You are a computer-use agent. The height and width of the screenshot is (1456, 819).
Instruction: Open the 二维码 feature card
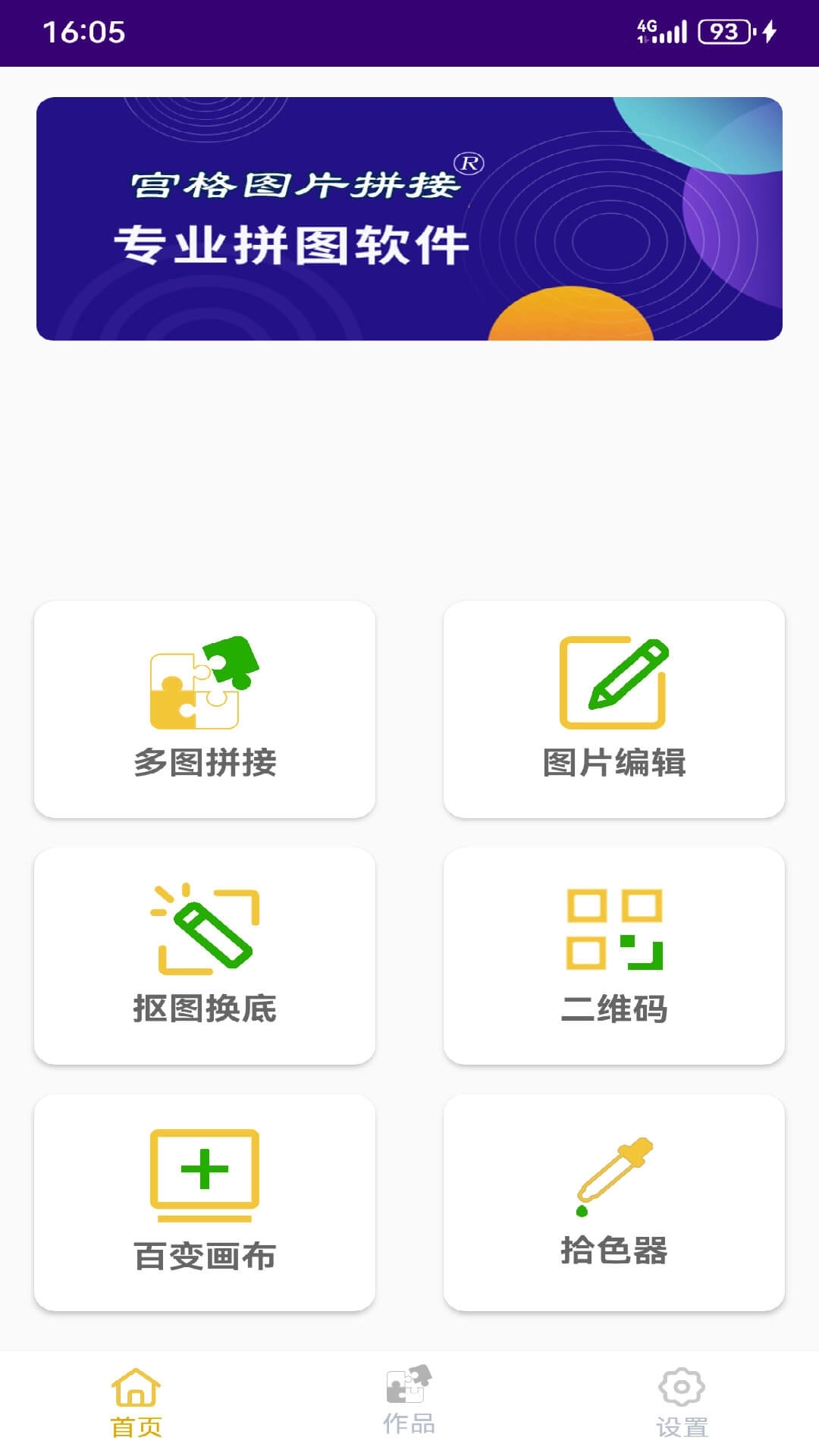pyautogui.click(x=614, y=957)
